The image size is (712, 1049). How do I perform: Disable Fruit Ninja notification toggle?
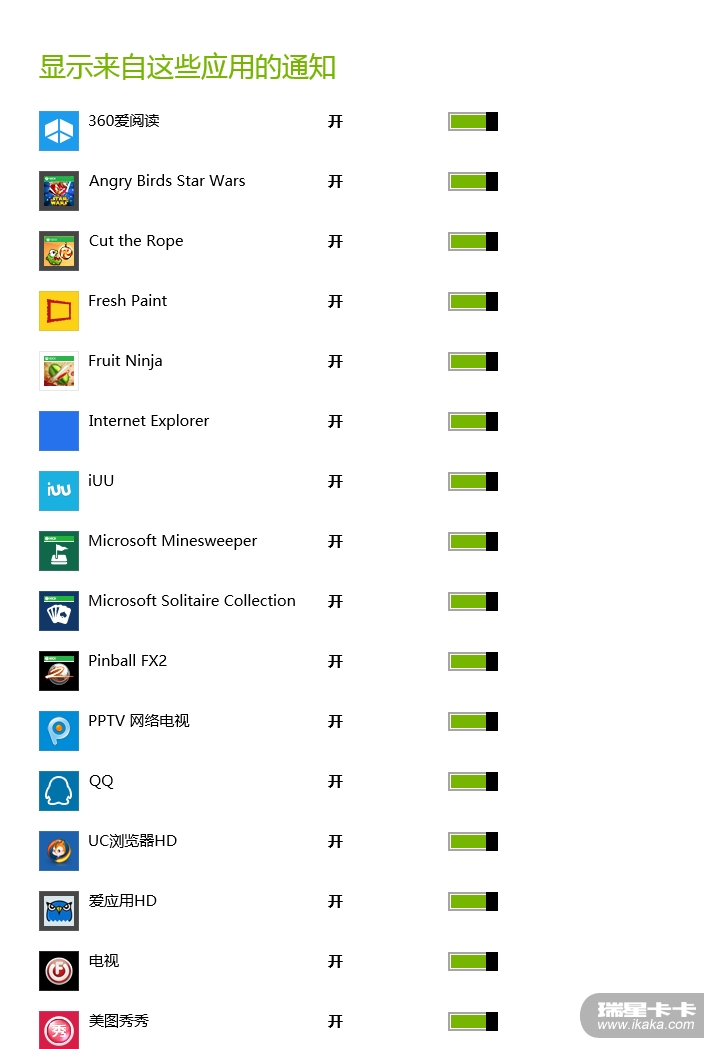[x=472, y=362]
